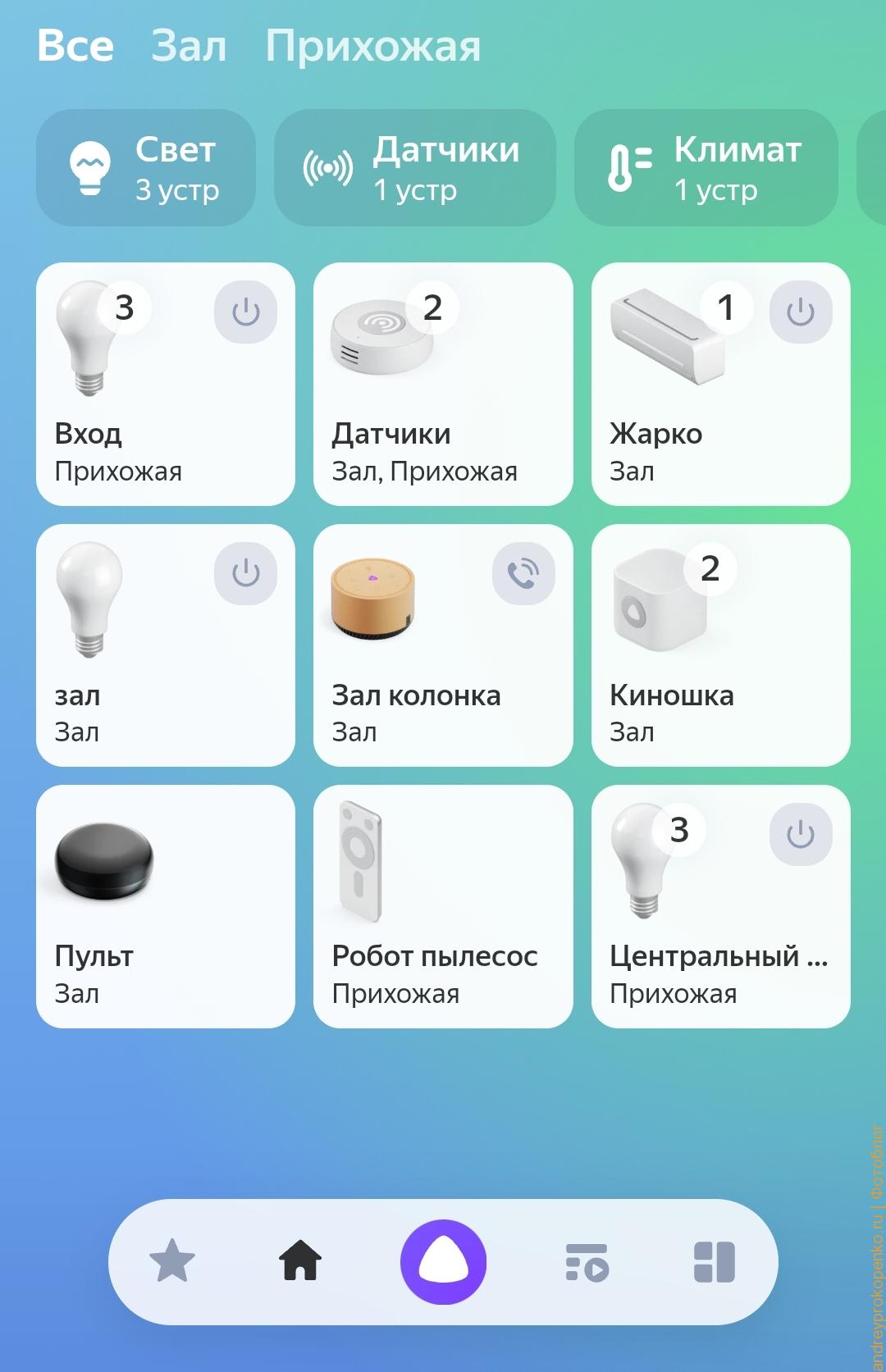Open the scenarios playlist tab

click(587, 1261)
